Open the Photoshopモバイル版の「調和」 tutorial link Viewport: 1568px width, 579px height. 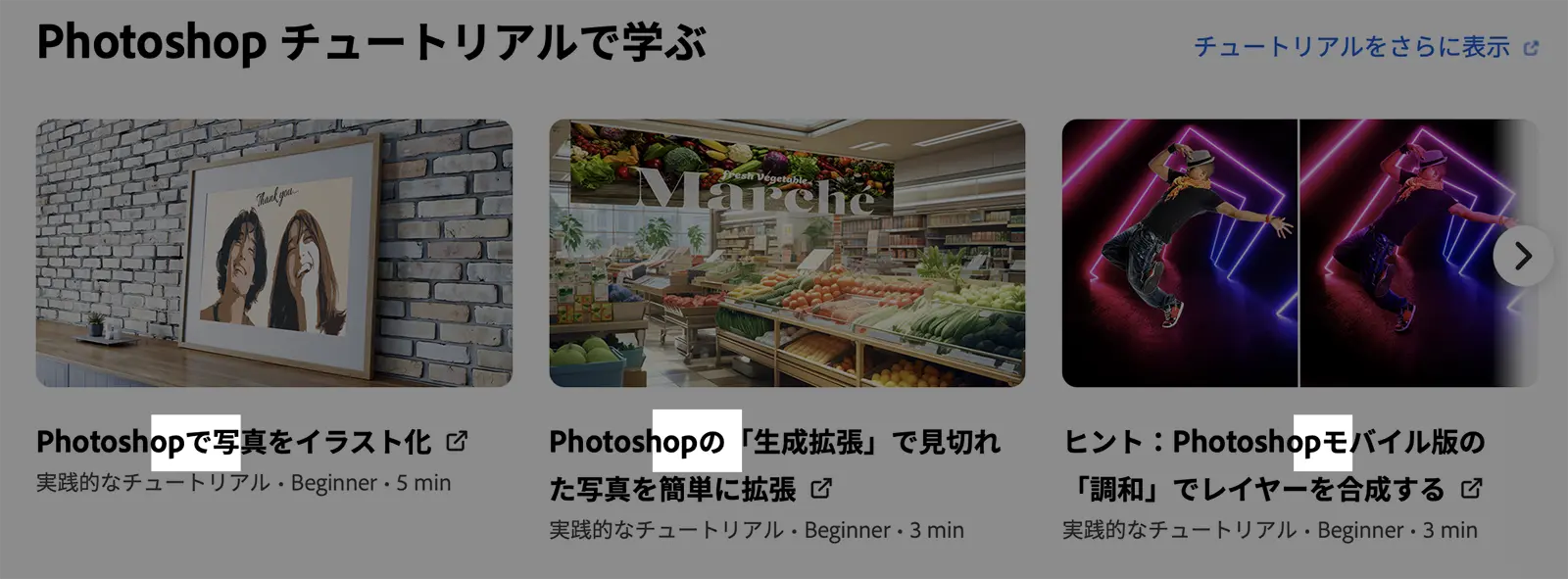tap(1274, 465)
